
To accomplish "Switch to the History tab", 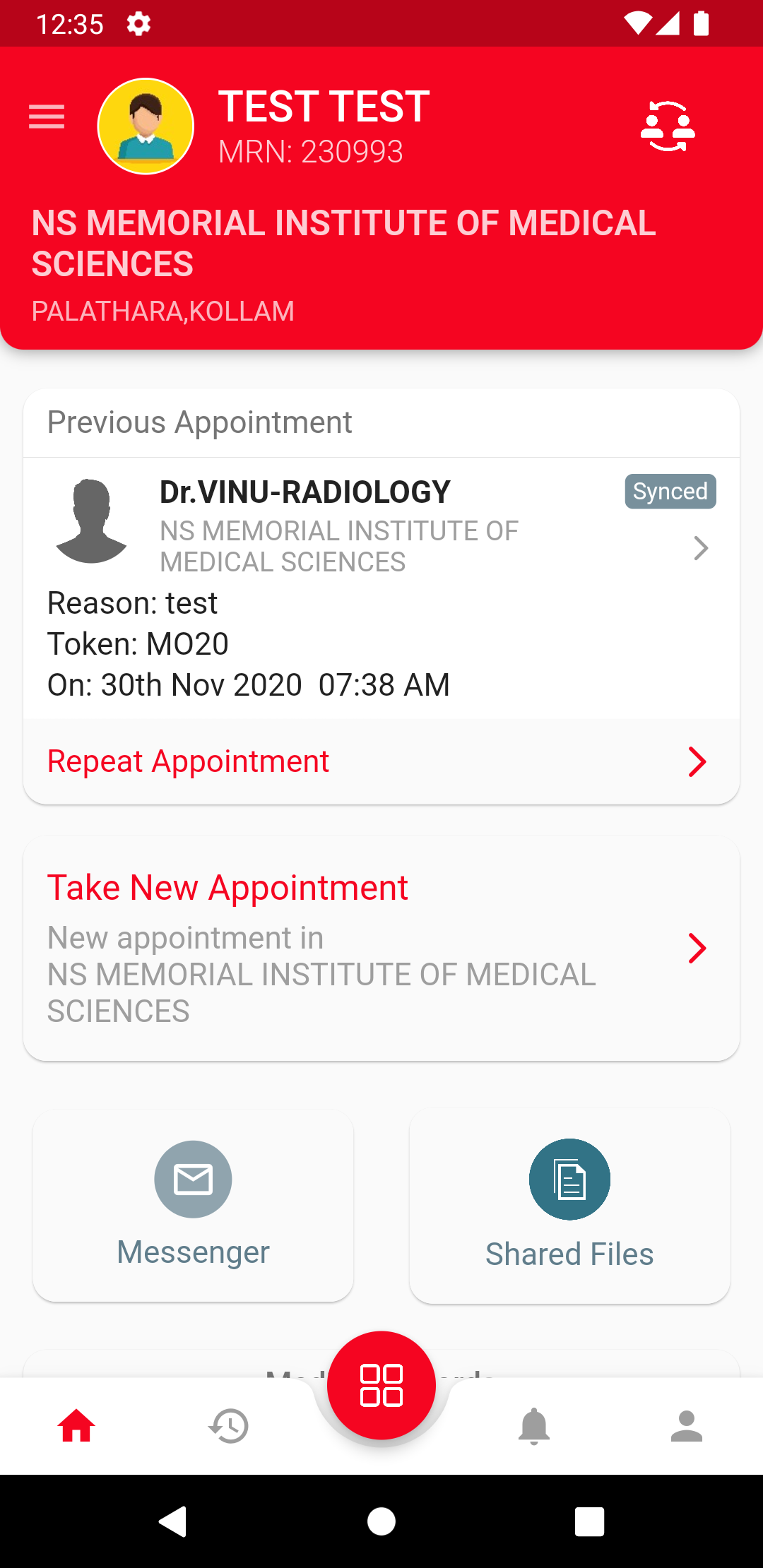I will pyautogui.click(x=229, y=1425).
